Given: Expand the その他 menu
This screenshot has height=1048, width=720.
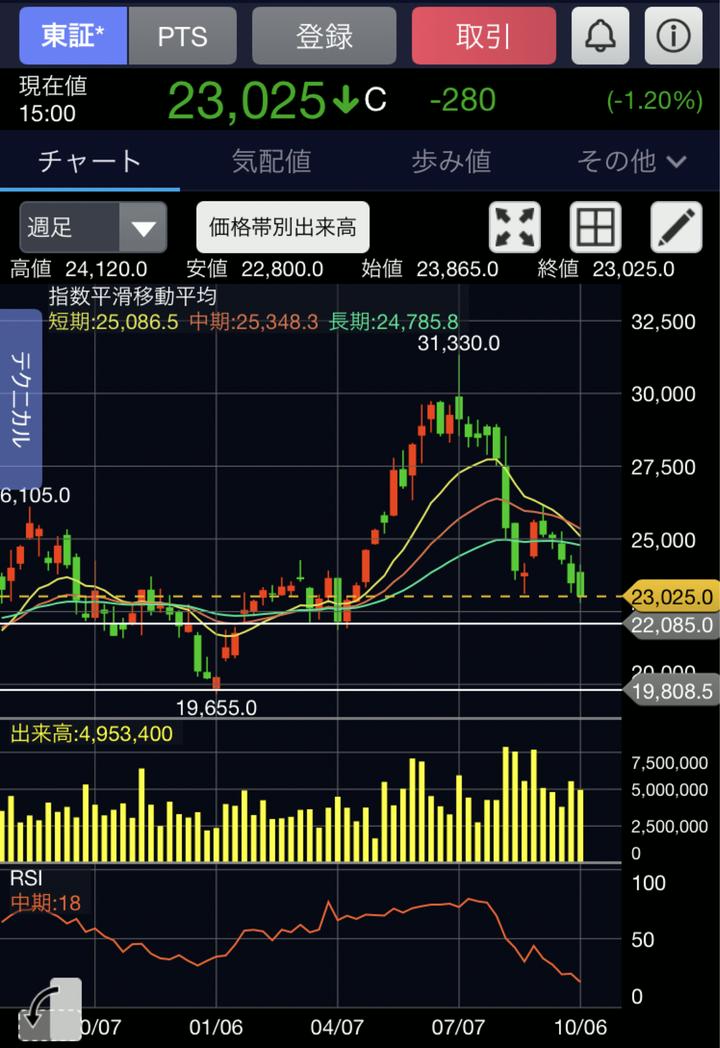Looking at the screenshot, I should (x=631, y=161).
